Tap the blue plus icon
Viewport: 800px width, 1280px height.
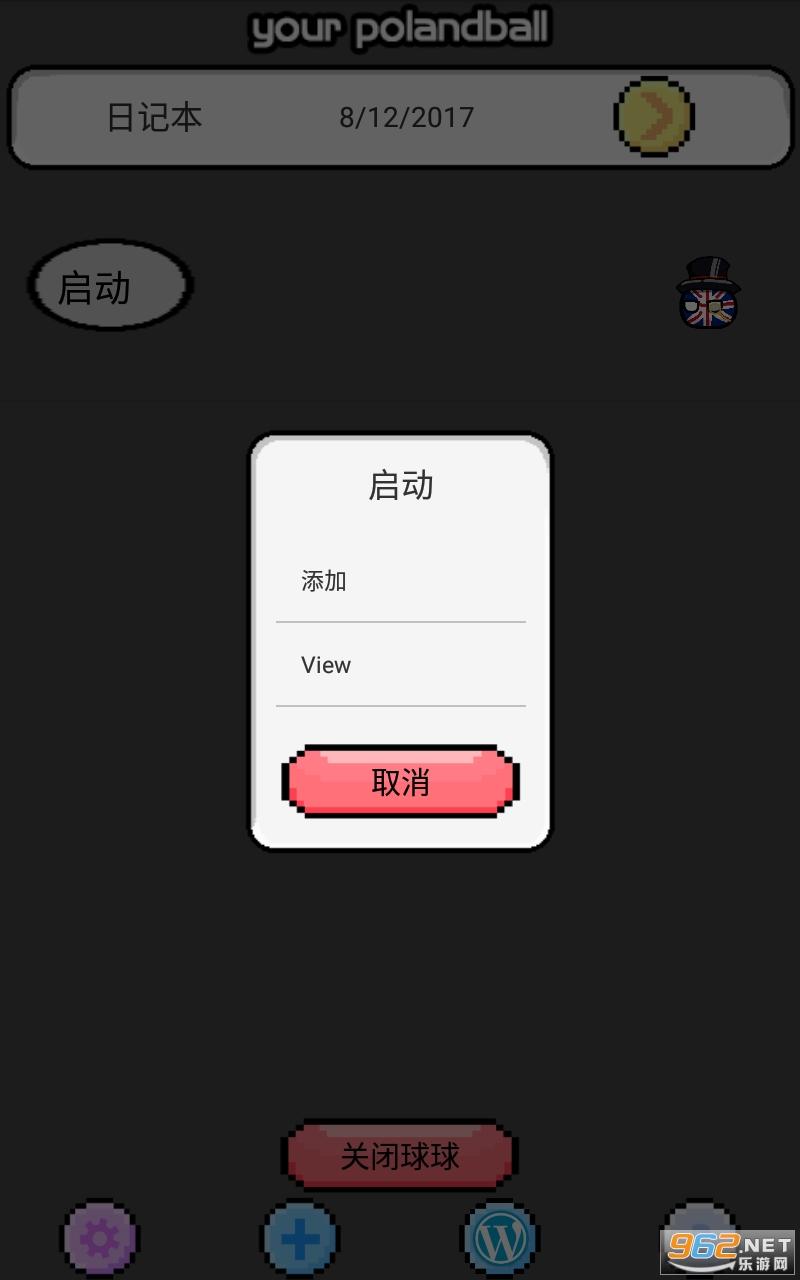tap(300, 1240)
